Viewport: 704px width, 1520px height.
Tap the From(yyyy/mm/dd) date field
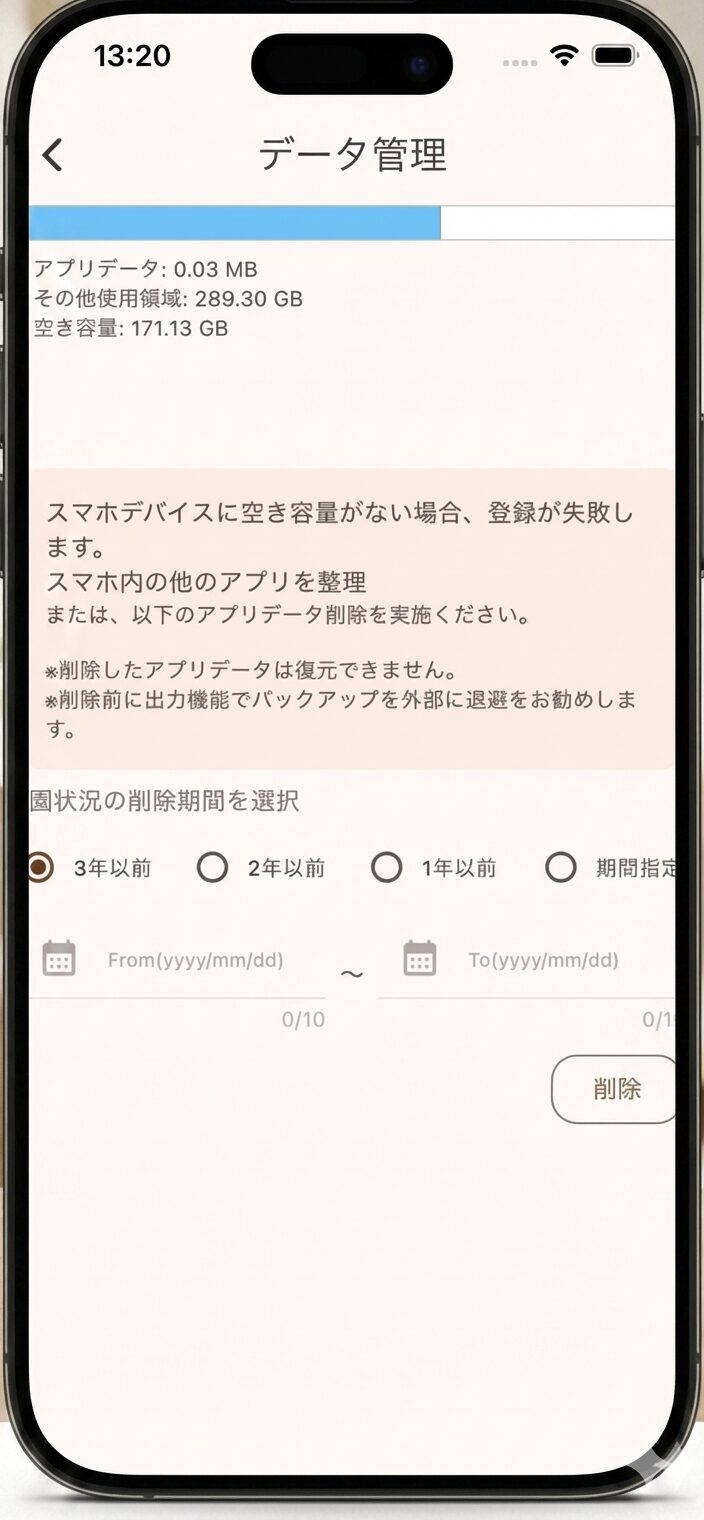tap(196, 960)
